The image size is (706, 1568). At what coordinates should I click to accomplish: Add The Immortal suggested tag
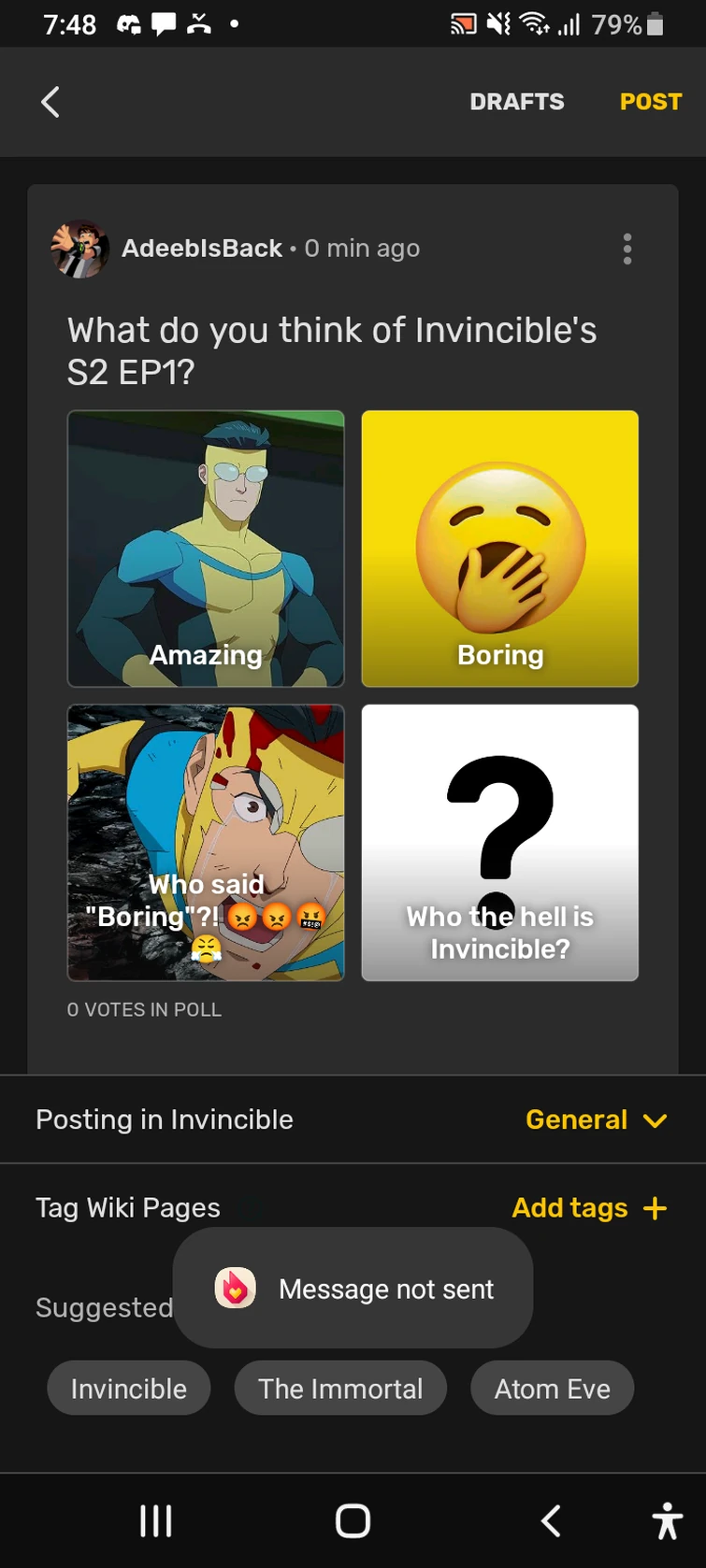point(340,1389)
